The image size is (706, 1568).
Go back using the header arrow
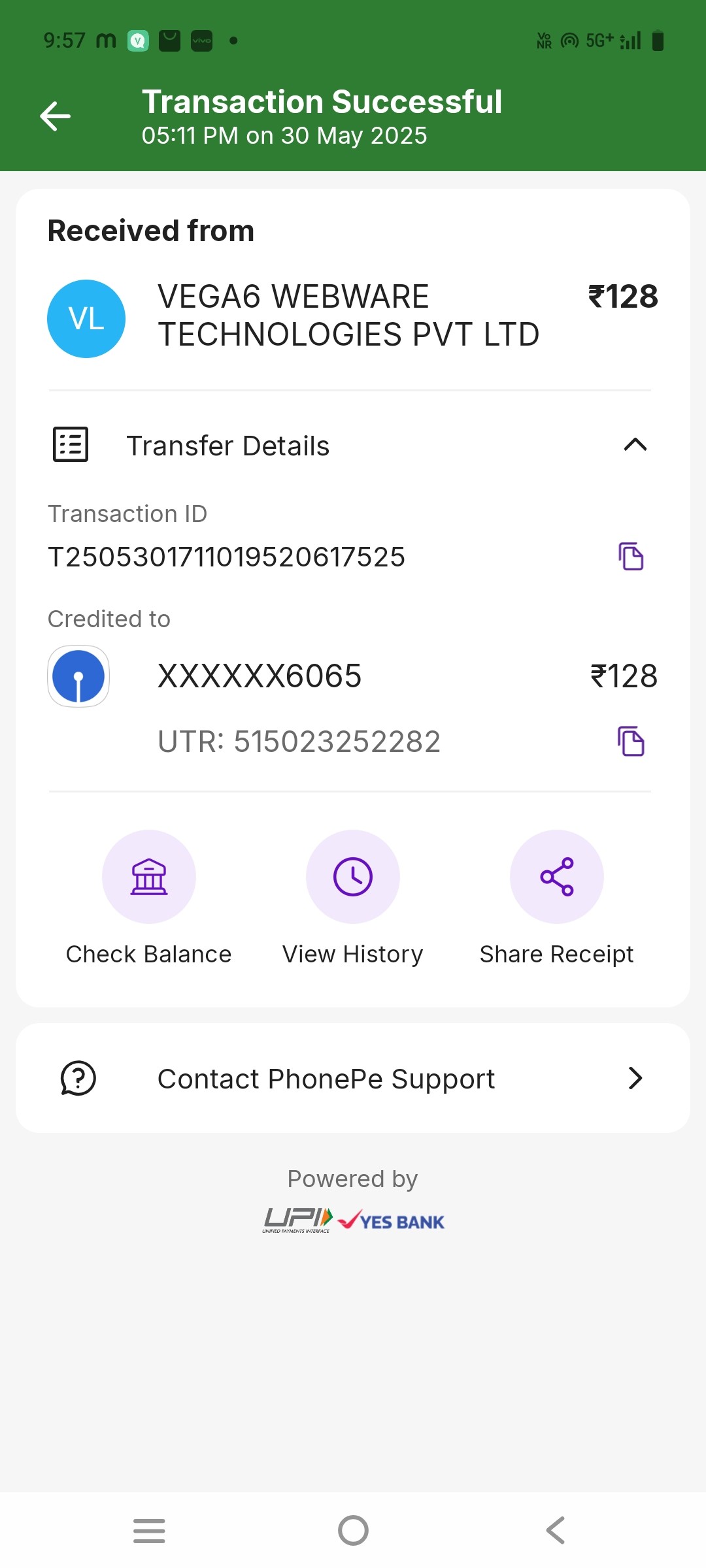(x=56, y=116)
